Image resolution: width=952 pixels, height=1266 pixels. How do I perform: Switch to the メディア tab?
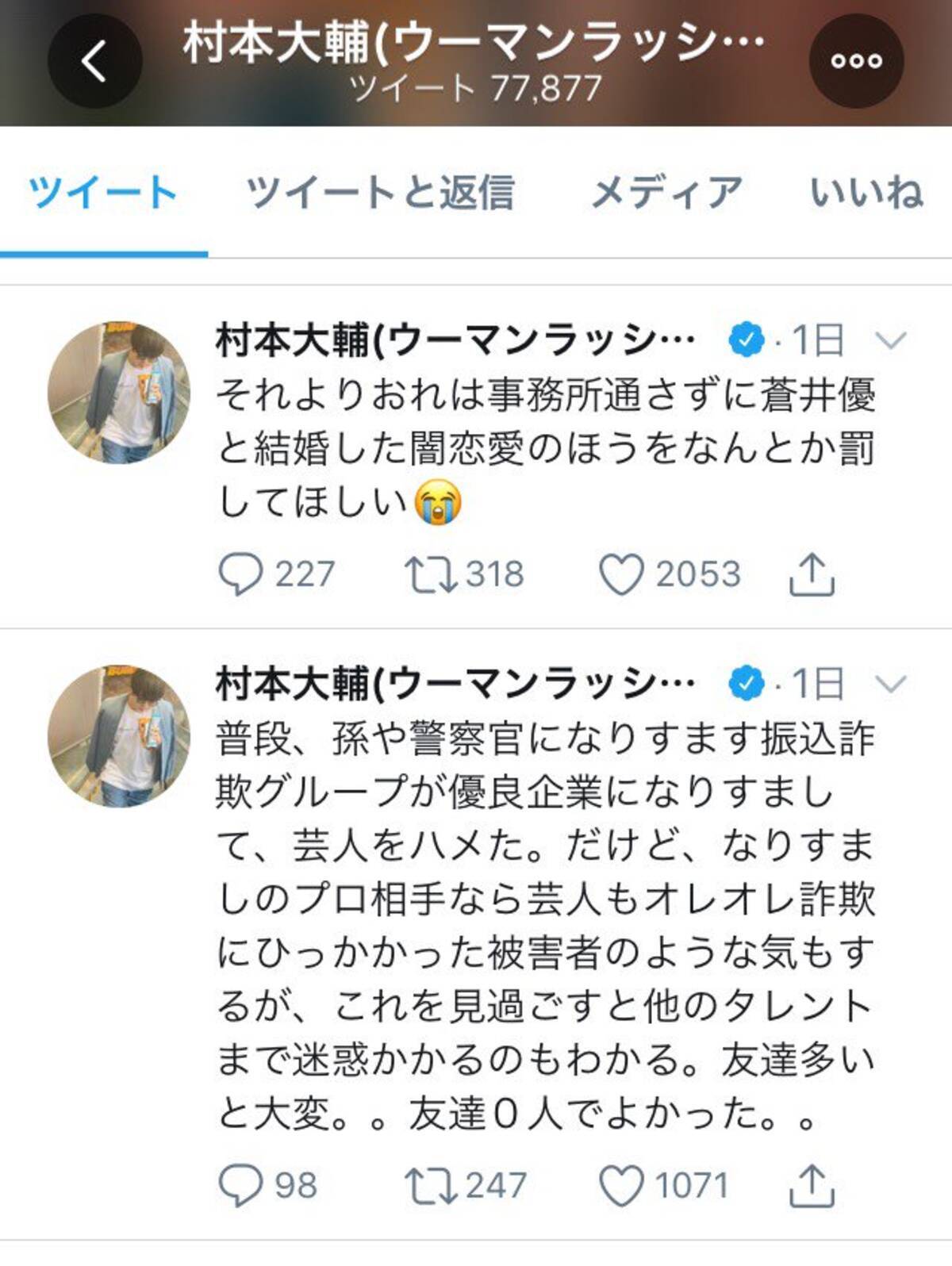click(666, 193)
